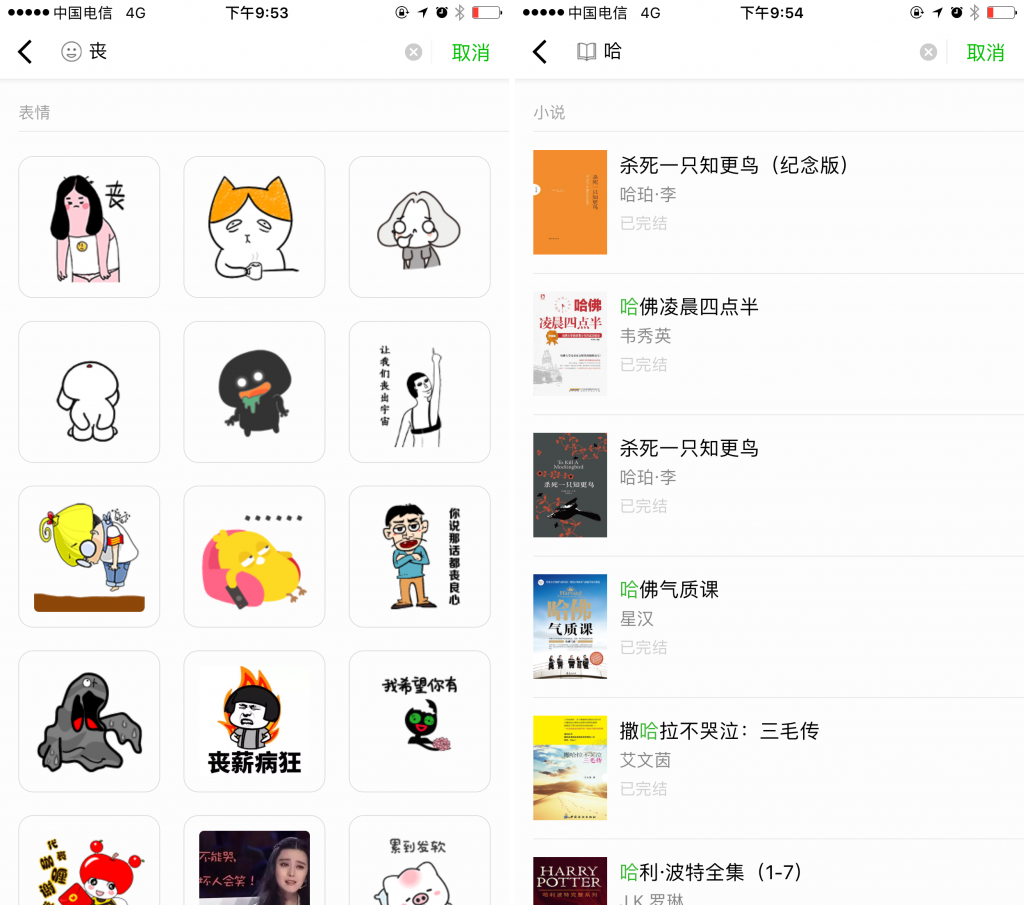This screenshot has height=905, width=1024.
Task: Open the 让我们丧出宇宙 sticker
Action: coord(419,392)
